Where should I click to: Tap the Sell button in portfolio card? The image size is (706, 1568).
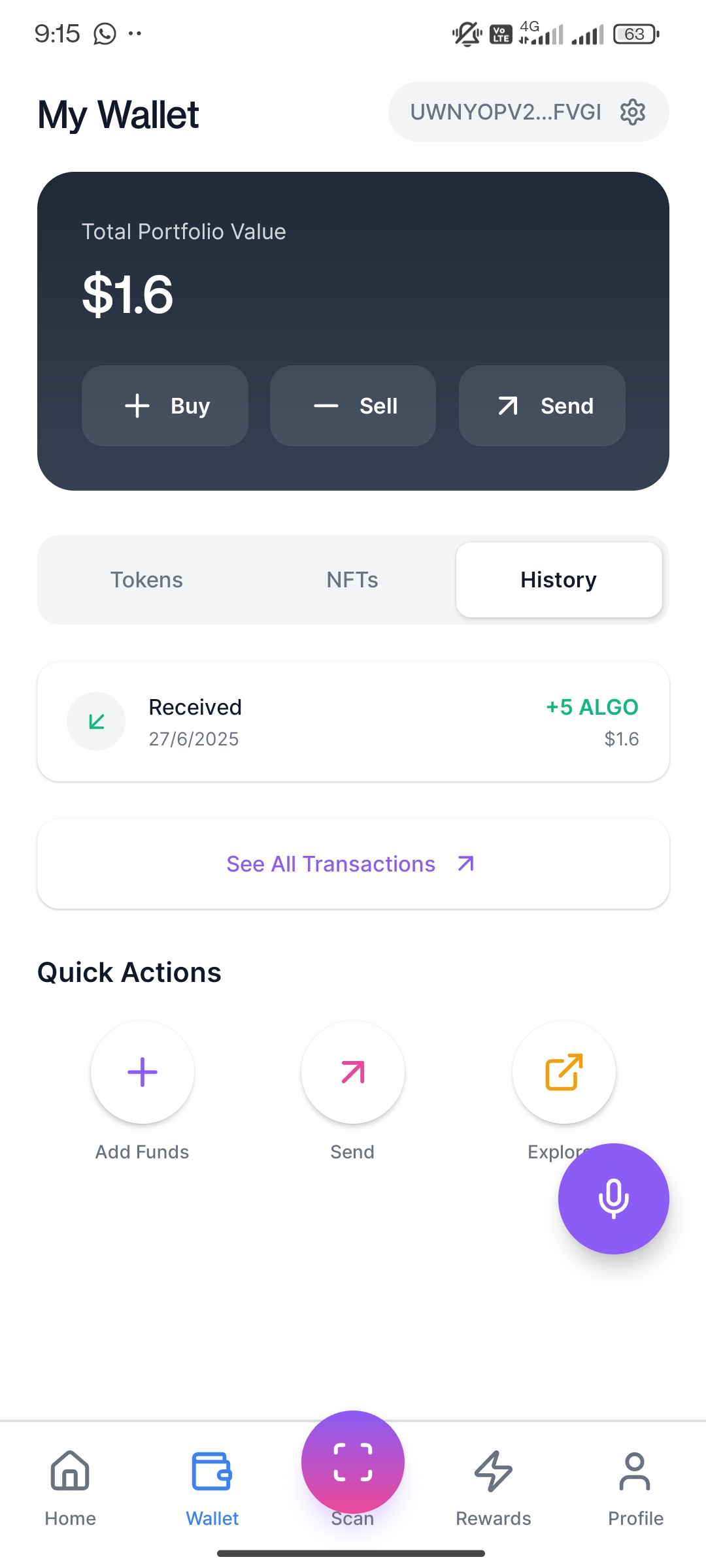(353, 406)
